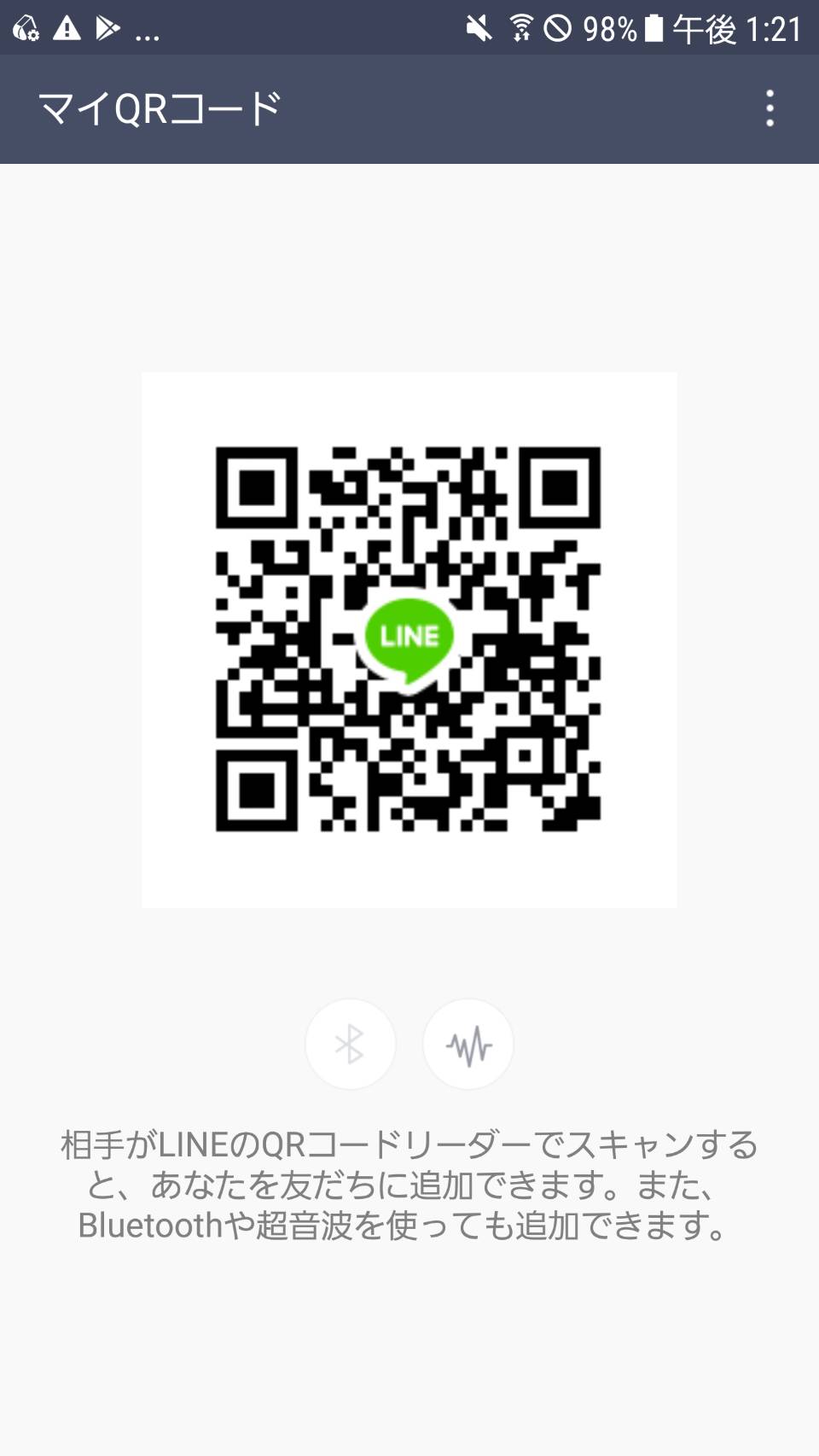Add friend via ultrasonic wave button
The width and height of the screenshot is (819, 1456).
point(468,1044)
